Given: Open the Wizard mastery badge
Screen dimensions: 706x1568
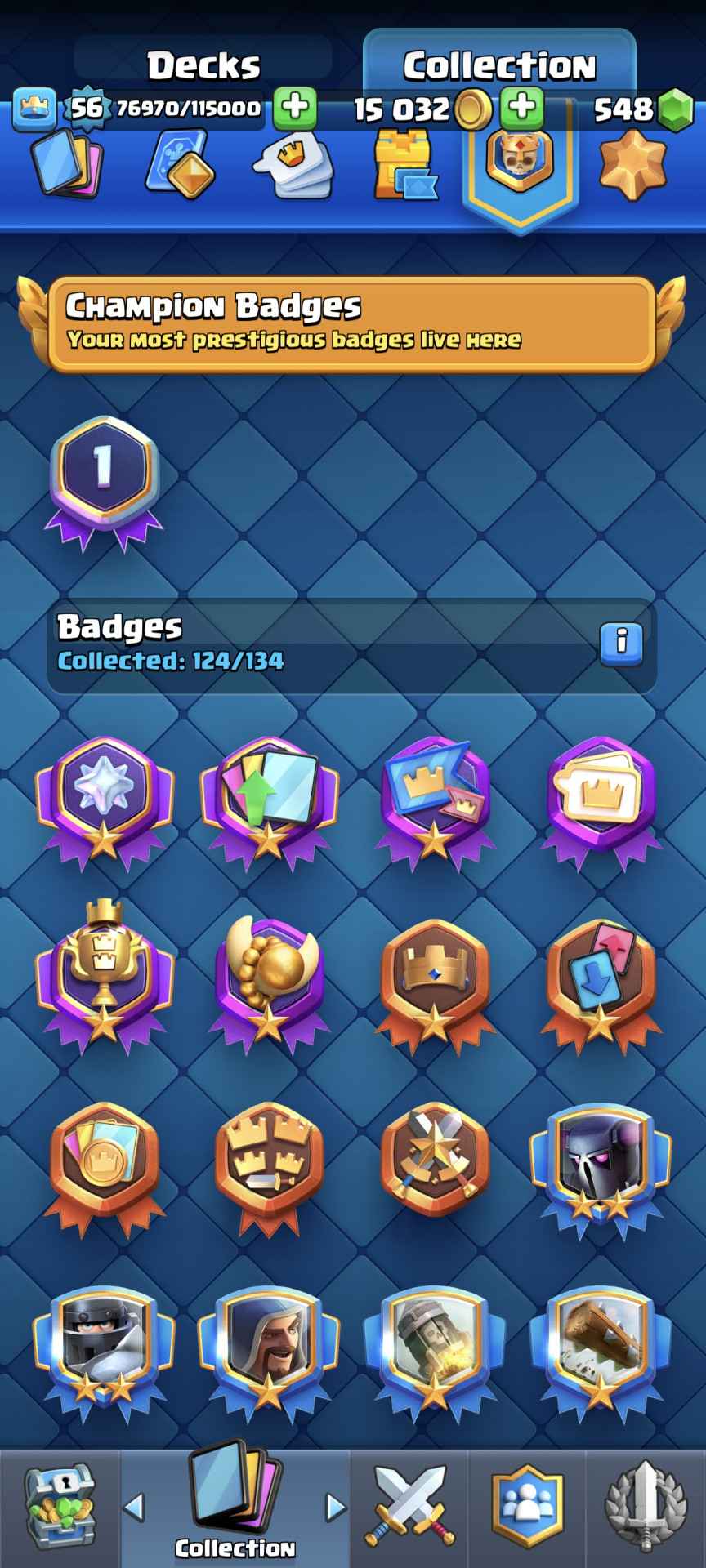Looking at the screenshot, I should coord(269,1347).
